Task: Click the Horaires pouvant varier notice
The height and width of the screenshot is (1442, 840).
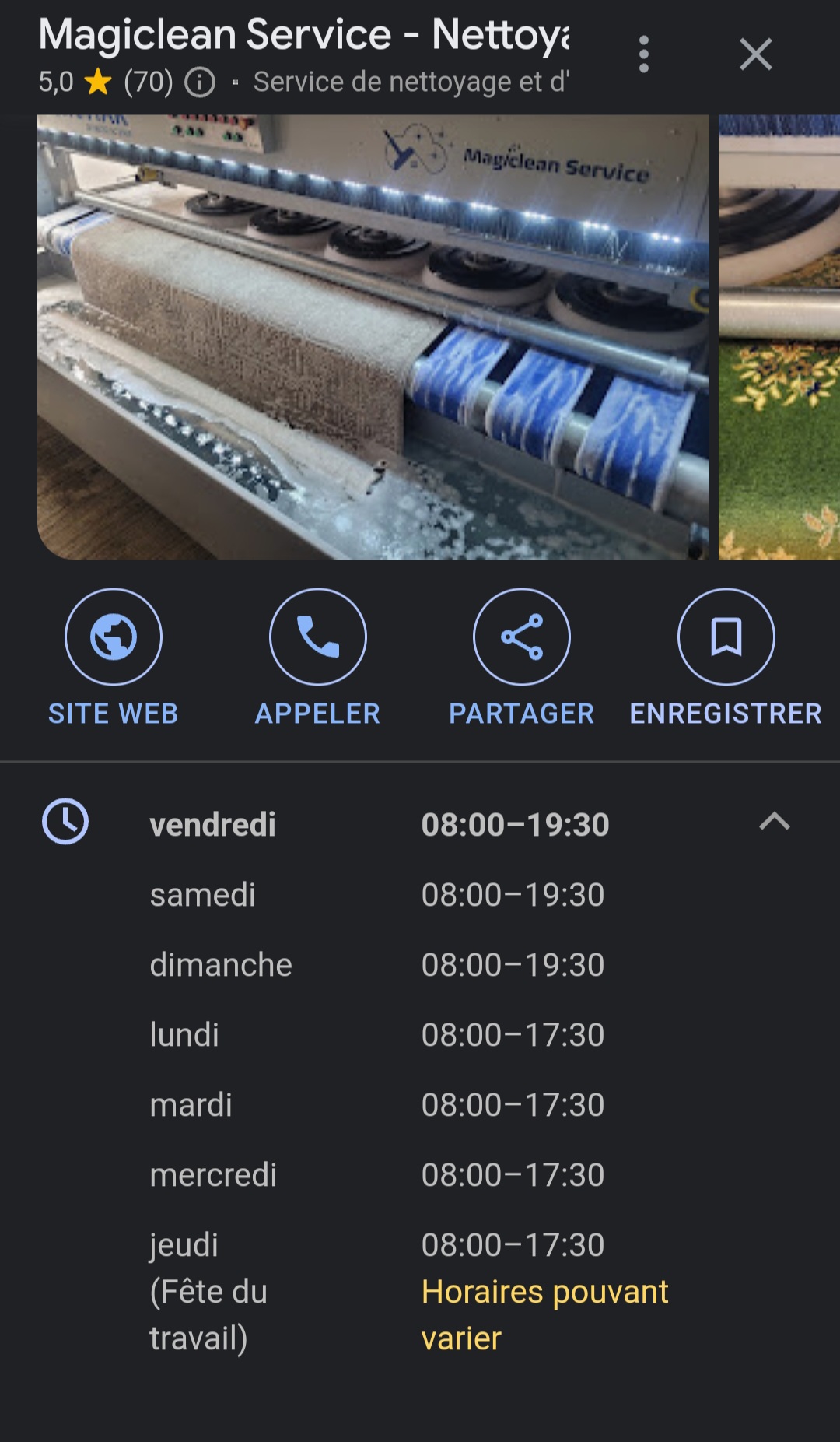Action: pyautogui.click(x=544, y=1314)
